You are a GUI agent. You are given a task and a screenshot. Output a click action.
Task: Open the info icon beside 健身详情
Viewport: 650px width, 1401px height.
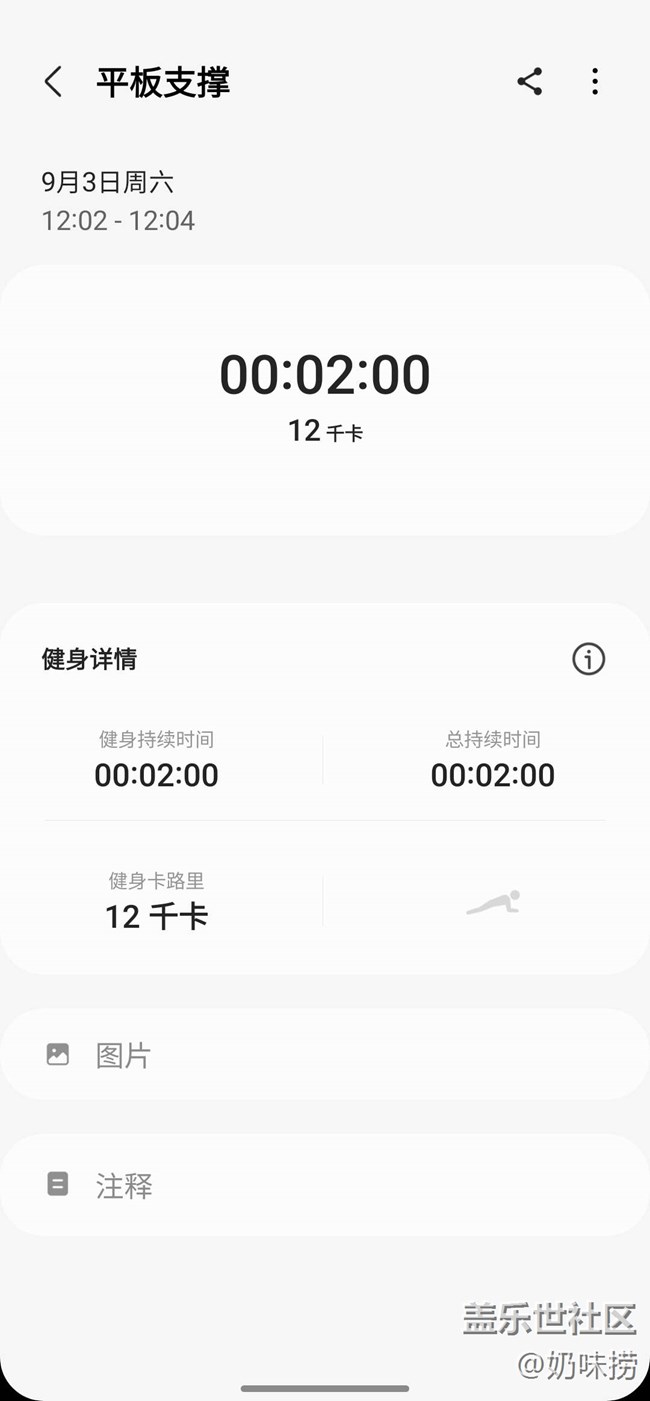point(588,659)
